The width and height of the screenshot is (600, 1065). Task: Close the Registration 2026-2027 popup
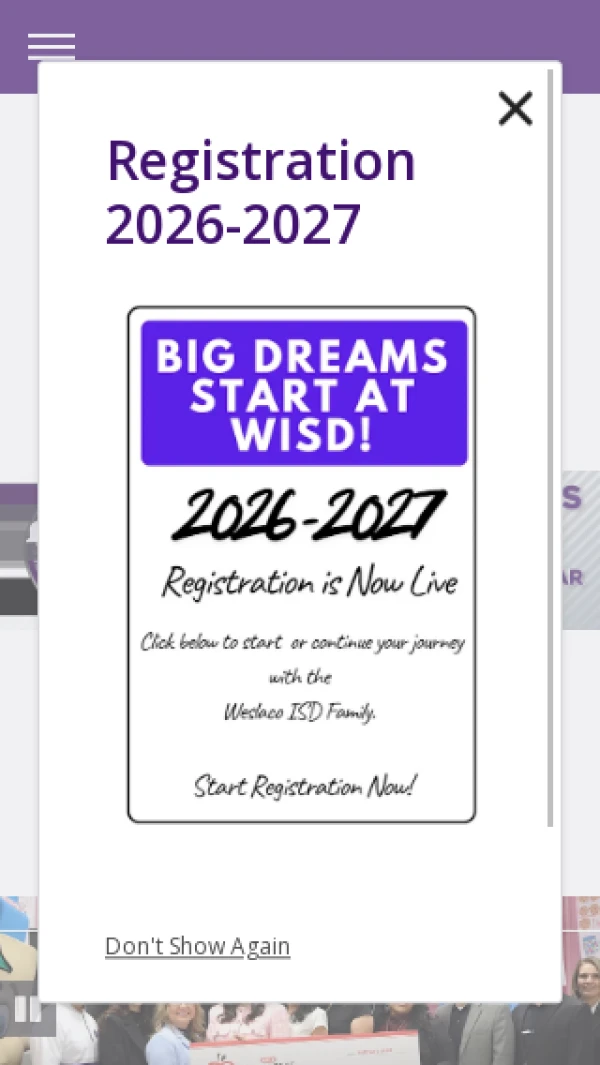tap(515, 108)
